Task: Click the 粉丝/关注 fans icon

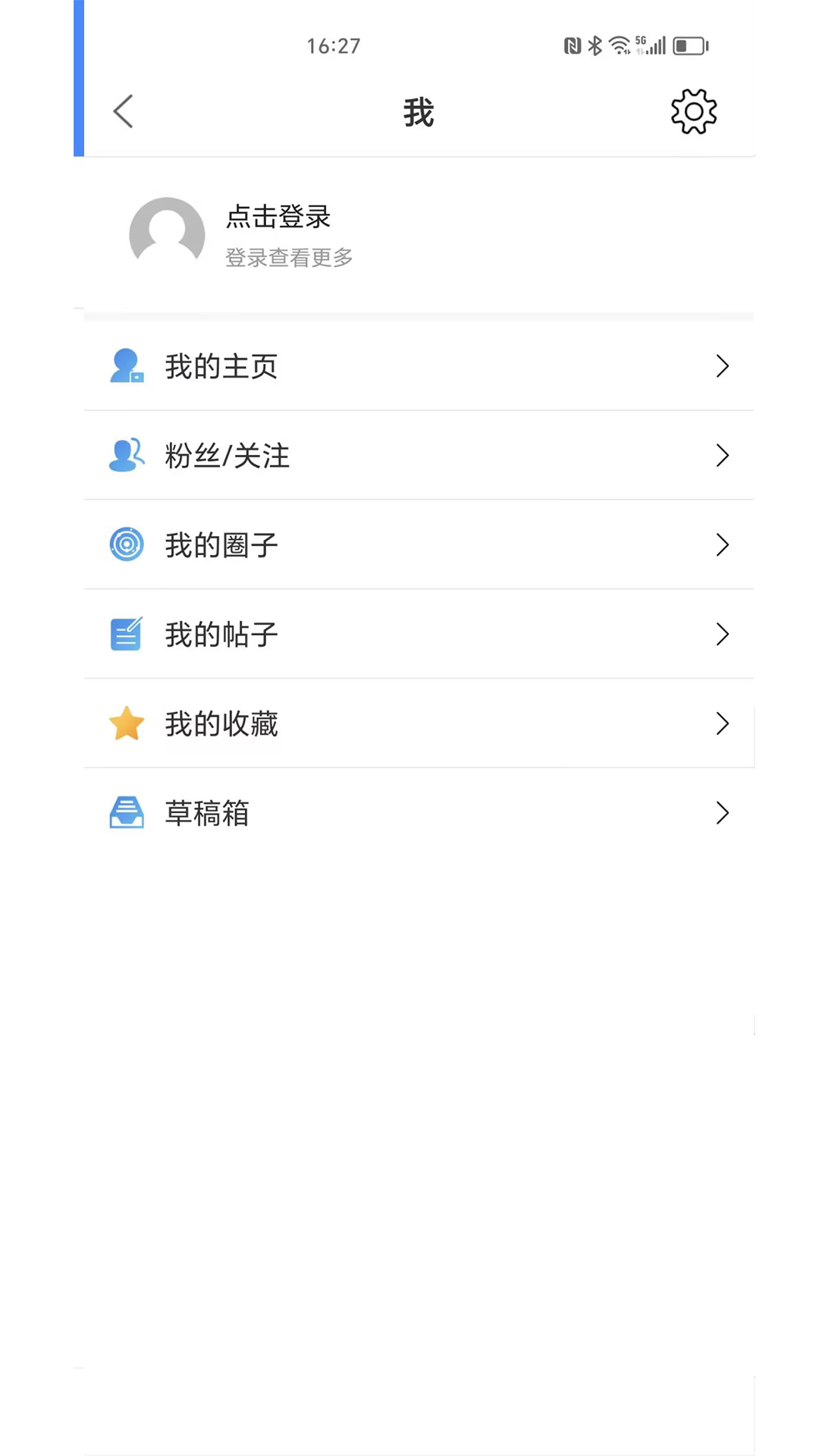Action: point(127,455)
